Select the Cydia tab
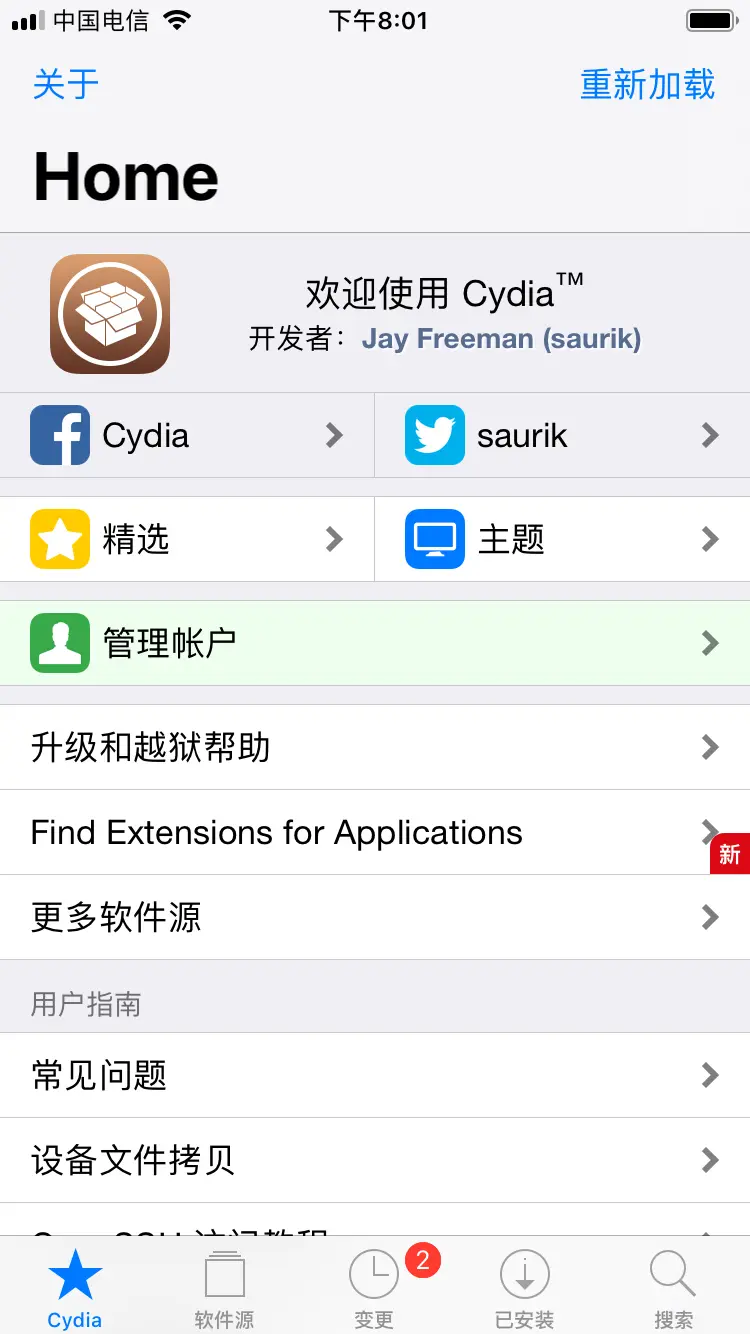Viewport: 750px width, 1334px height. pos(75,1288)
